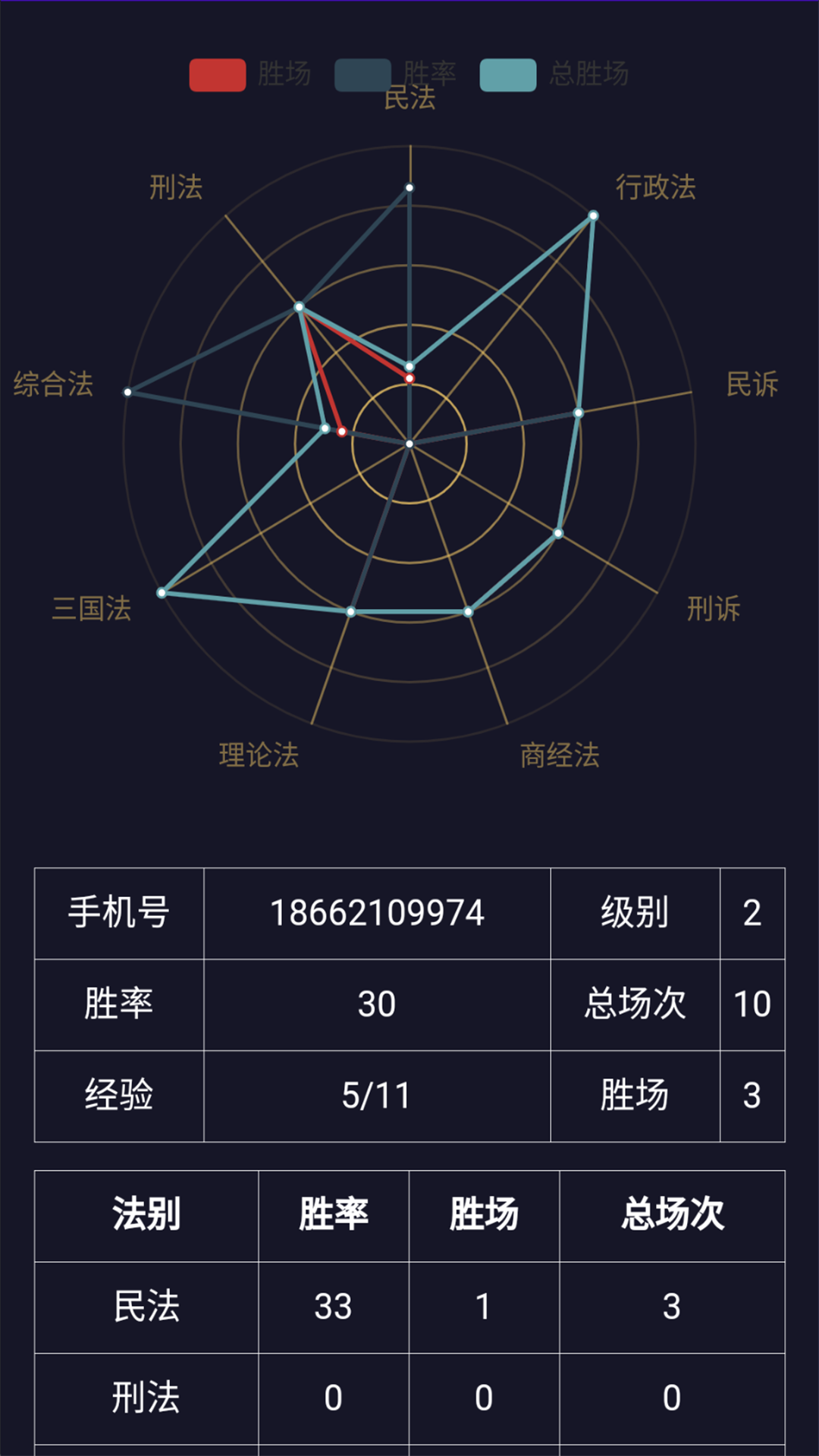This screenshot has height=1456, width=819.
Task: Select the 民法 axis label on the radar chart
Action: pyautogui.click(x=409, y=99)
